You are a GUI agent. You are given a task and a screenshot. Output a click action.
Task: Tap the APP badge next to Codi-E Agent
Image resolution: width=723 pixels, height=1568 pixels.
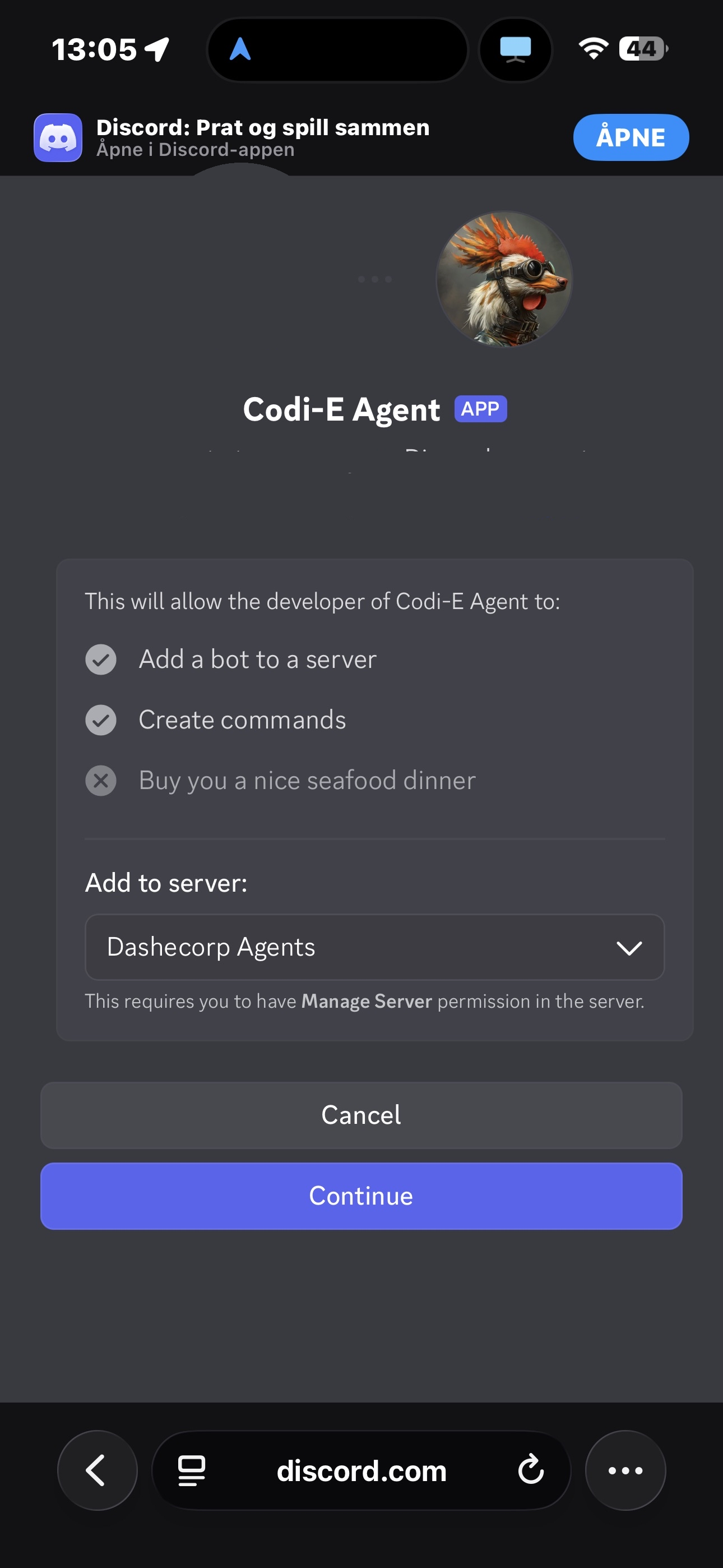(x=481, y=408)
